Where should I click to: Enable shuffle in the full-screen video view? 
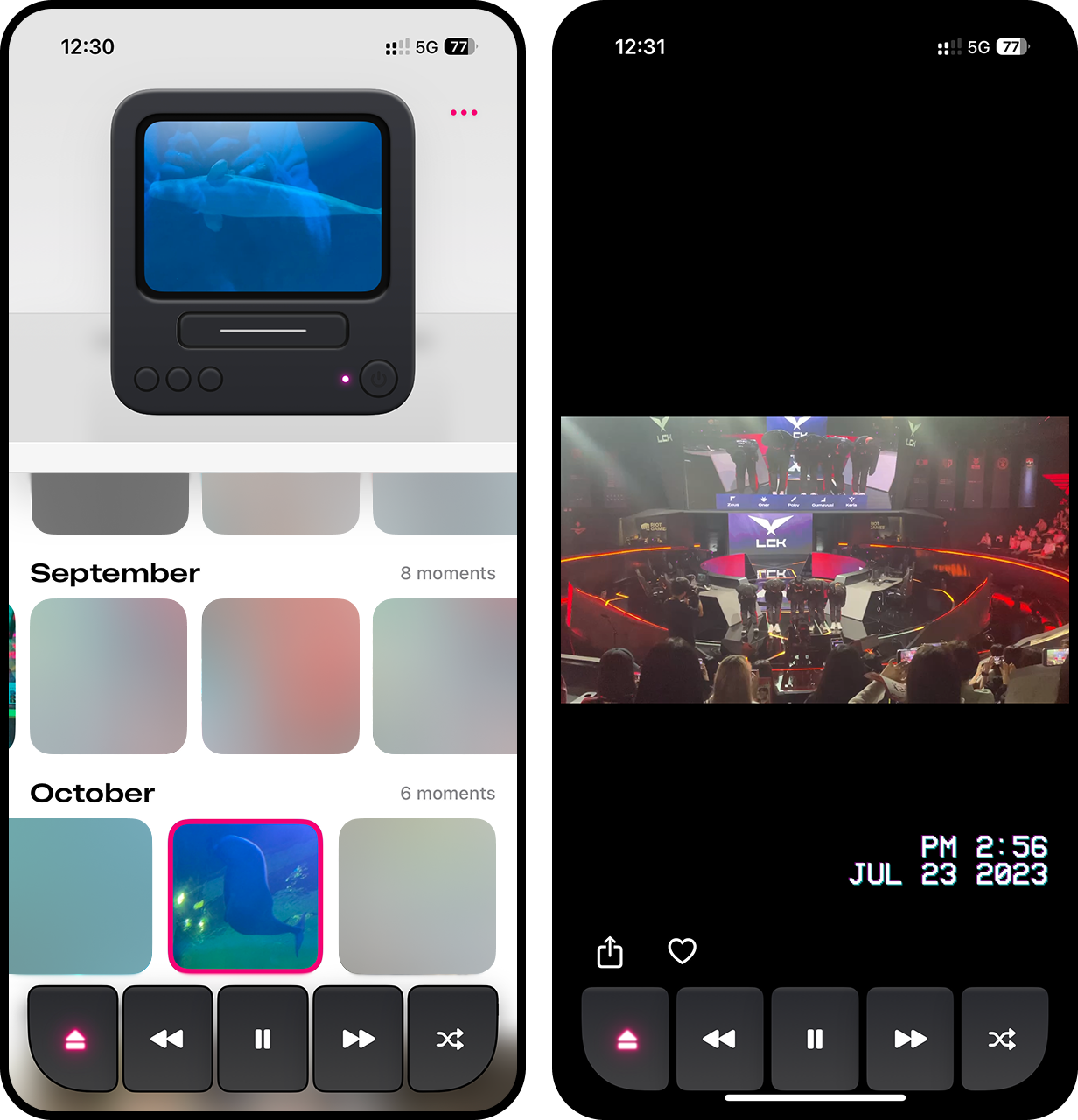point(1003,1039)
